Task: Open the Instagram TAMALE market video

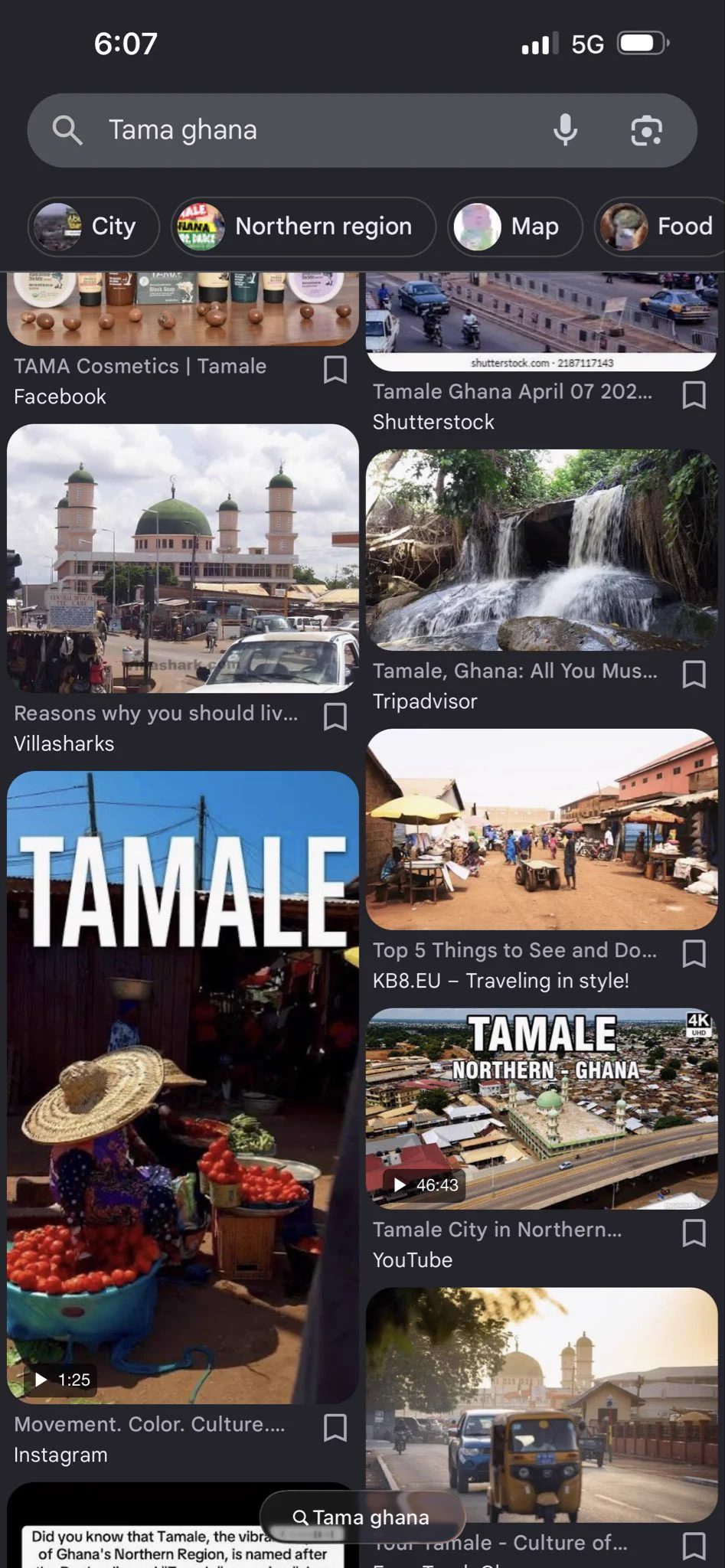Action: pos(183,1088)
